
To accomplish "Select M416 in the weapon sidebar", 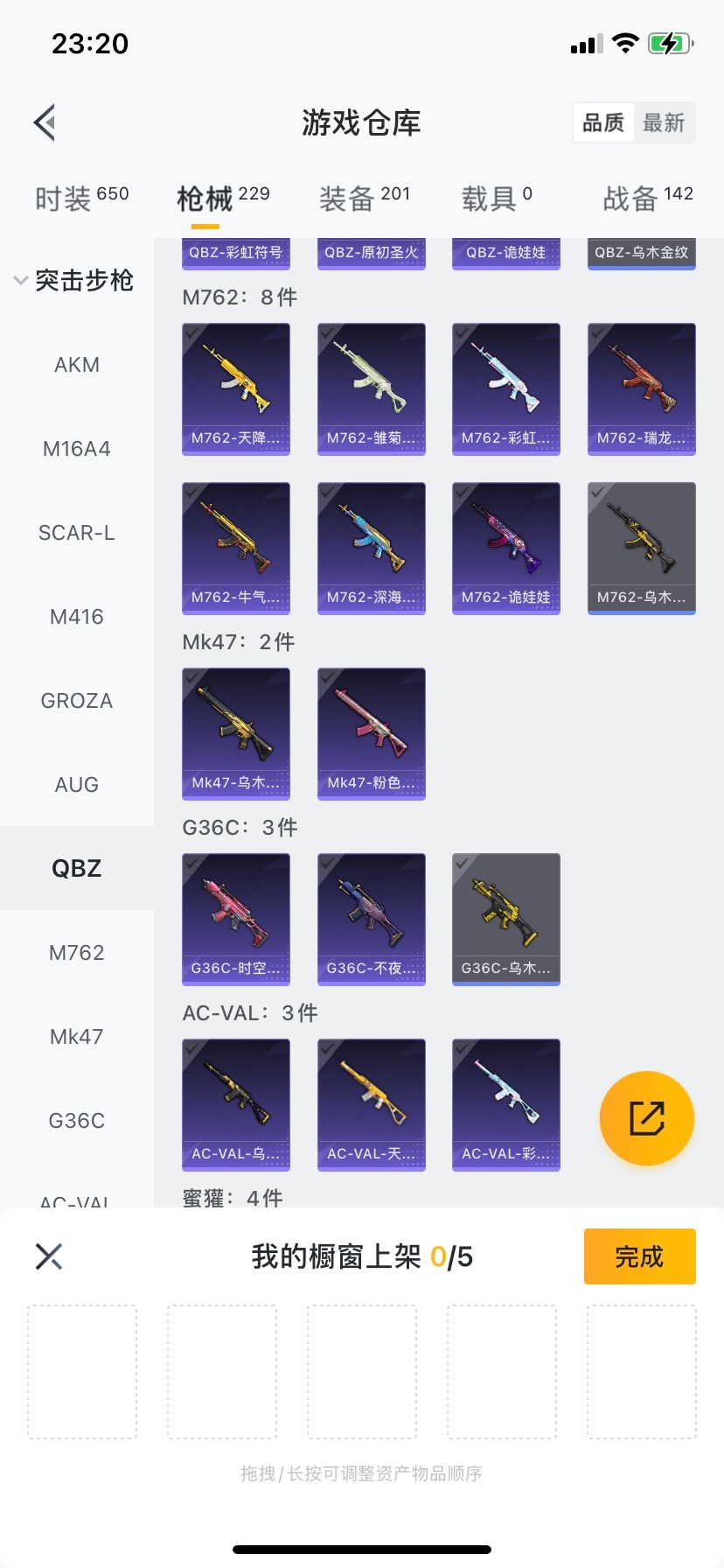I will coord(77,617).
